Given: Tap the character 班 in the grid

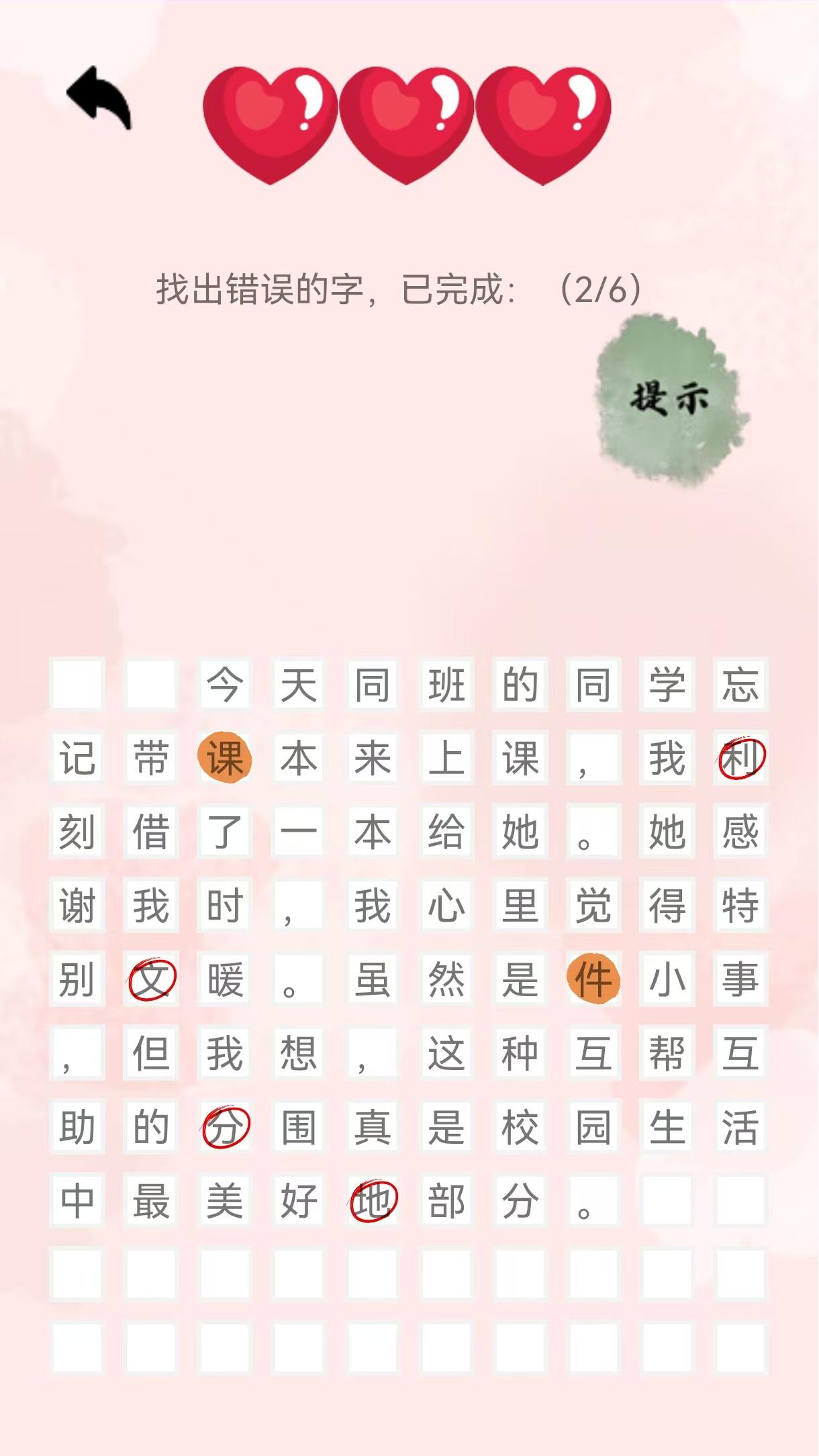Looking at the screenshot, I should [x=446, y=684].
